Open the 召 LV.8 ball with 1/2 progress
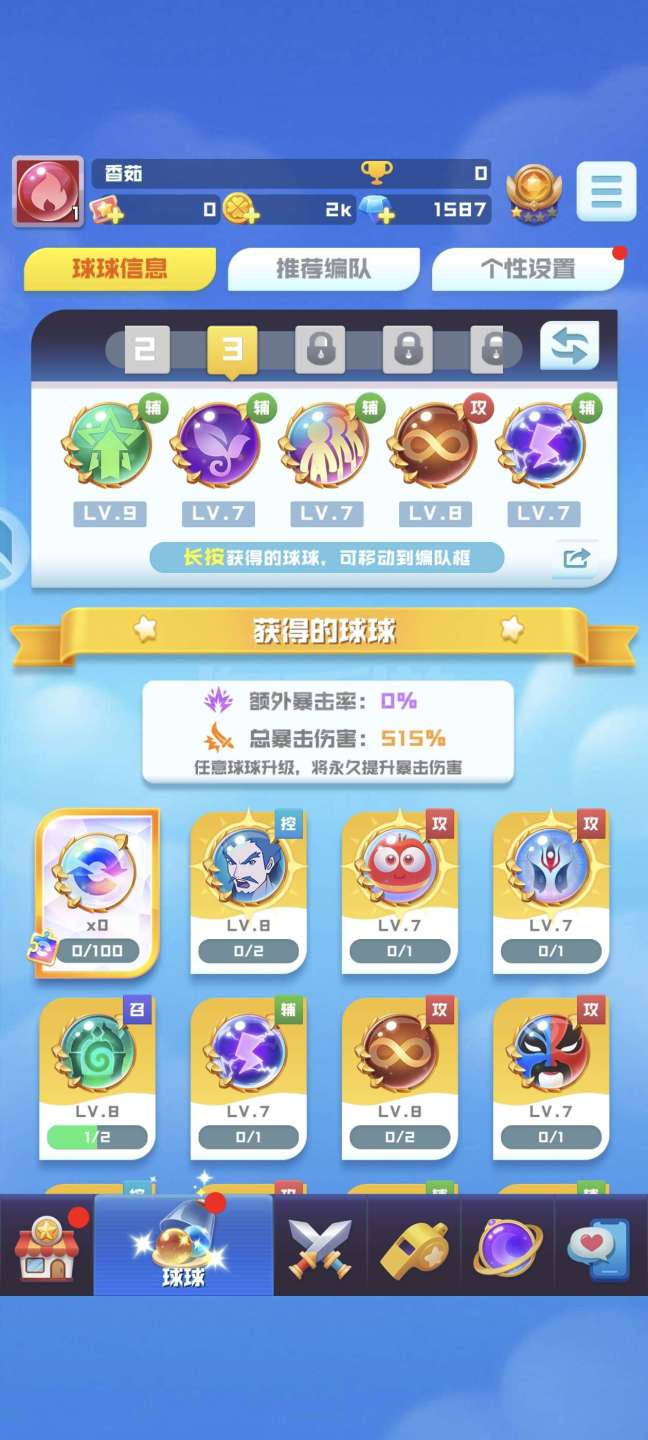This screenshot has width=648, height=1440. (x=97, y=1077)
